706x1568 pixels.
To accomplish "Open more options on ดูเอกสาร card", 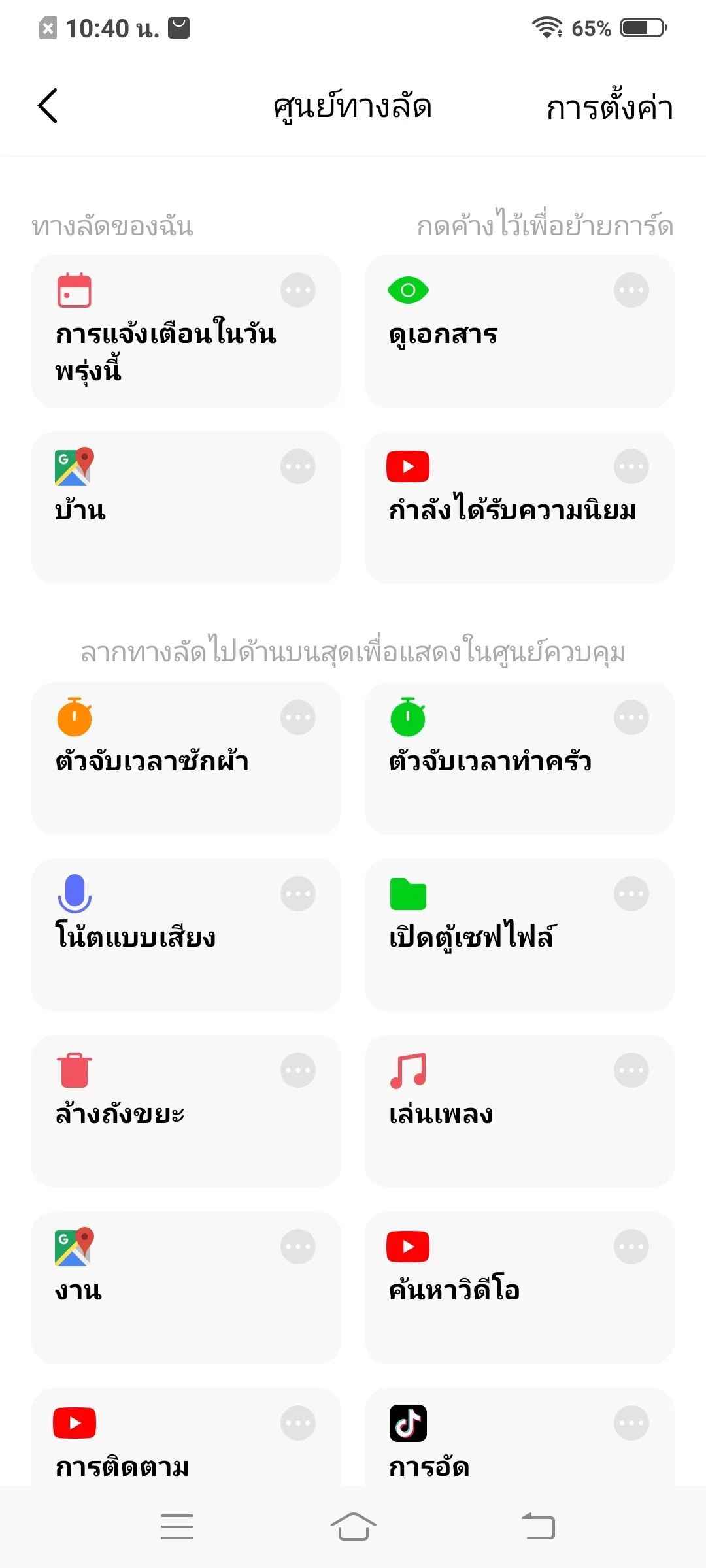I will point(631,290).
